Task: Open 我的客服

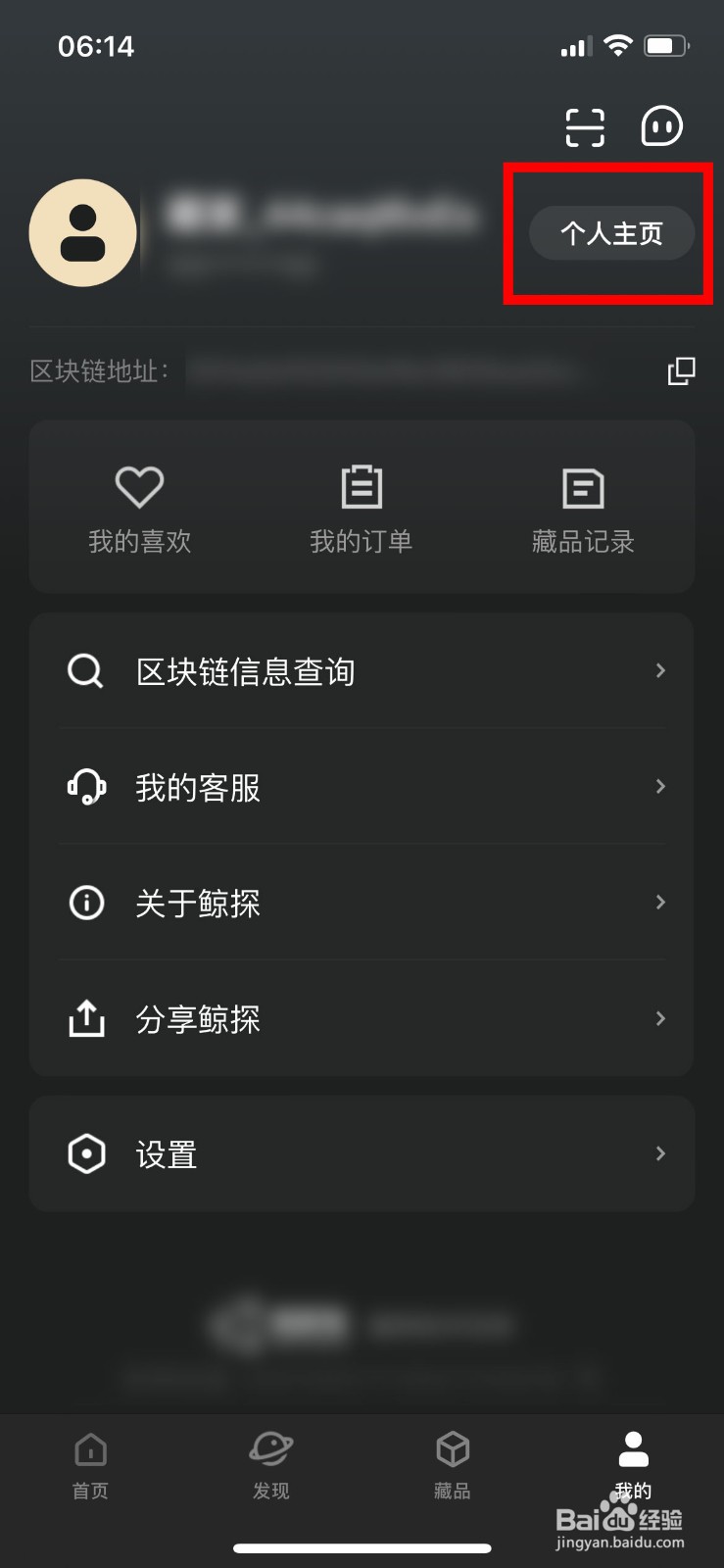Action: (362, 787)
